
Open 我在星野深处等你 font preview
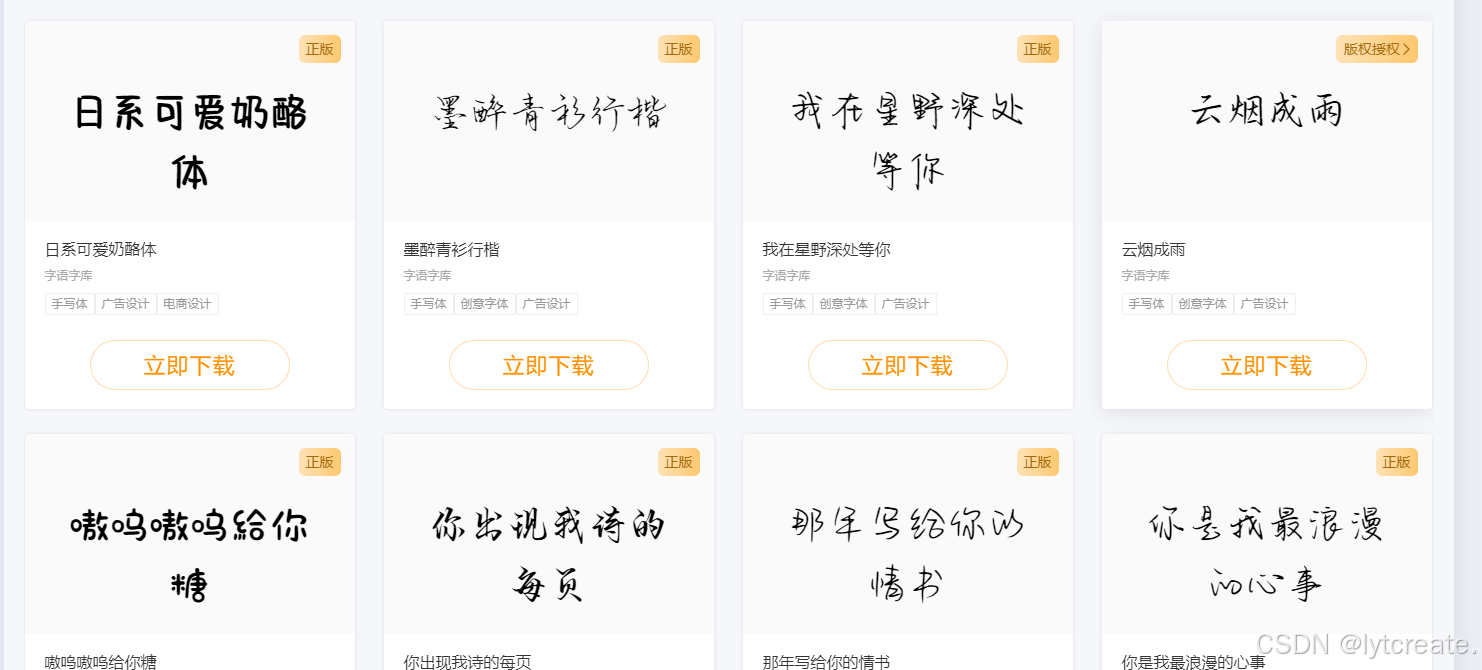[x=907, y=140]
